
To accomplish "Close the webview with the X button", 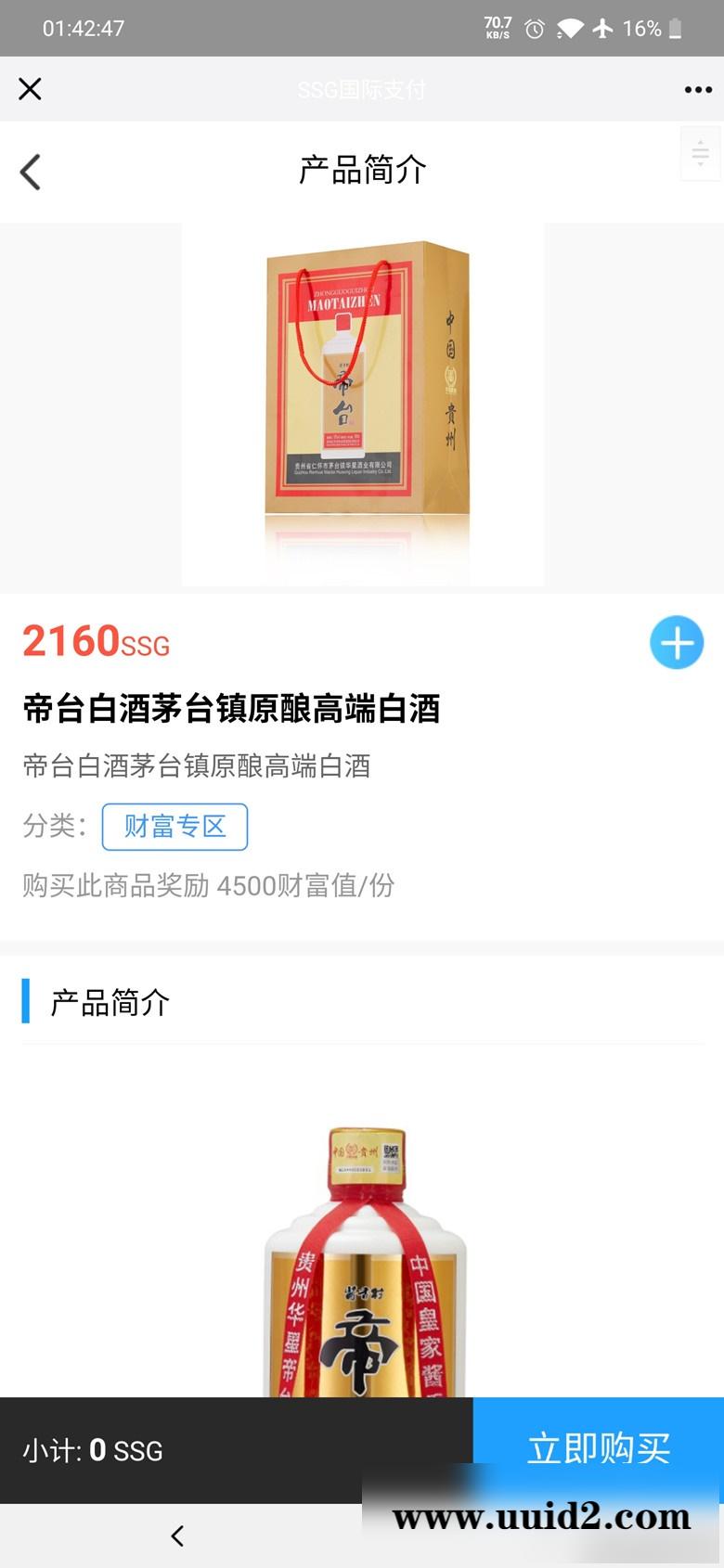I will pyautogui.click(x=30, y=89).
